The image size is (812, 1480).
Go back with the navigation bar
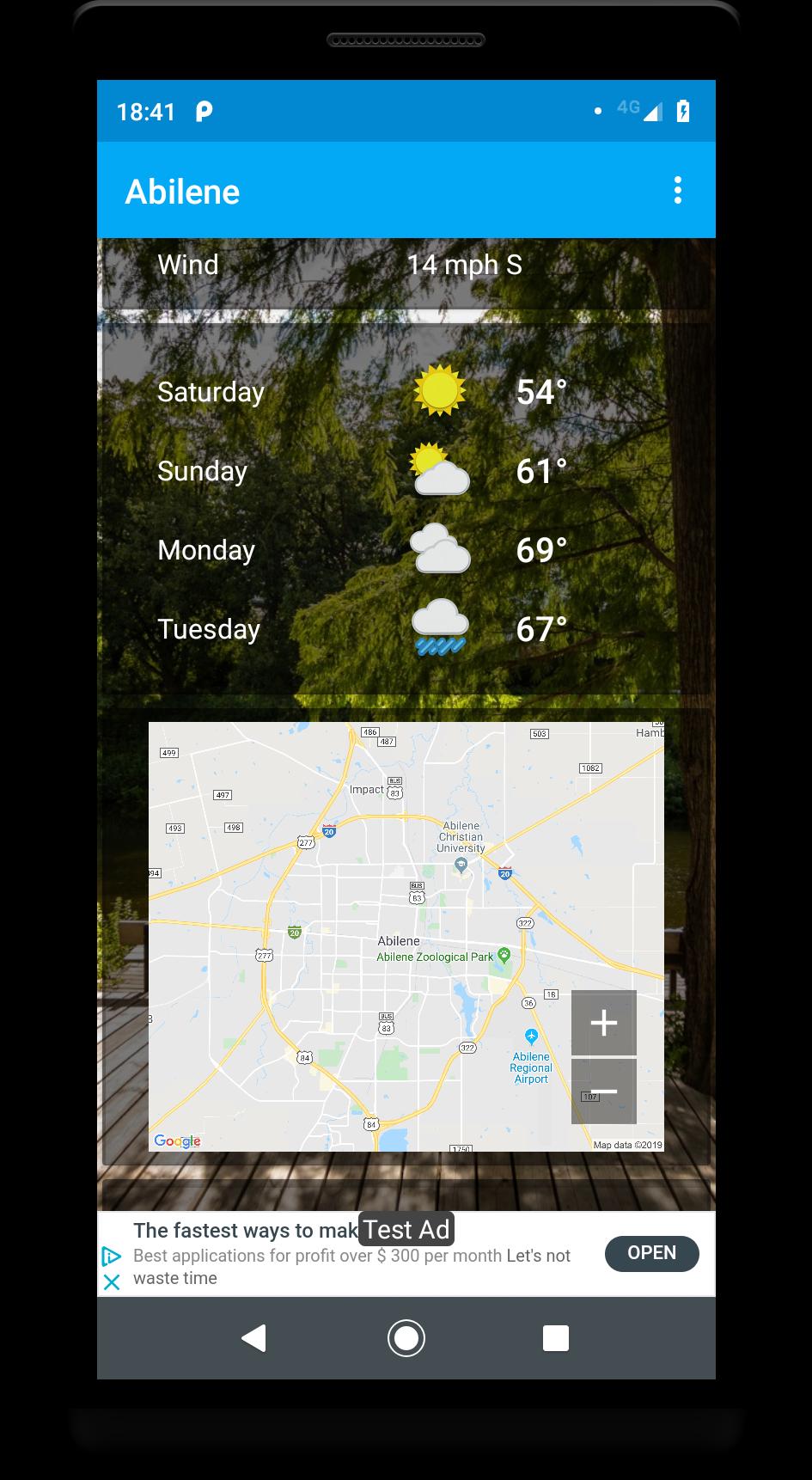(253, 1338)
